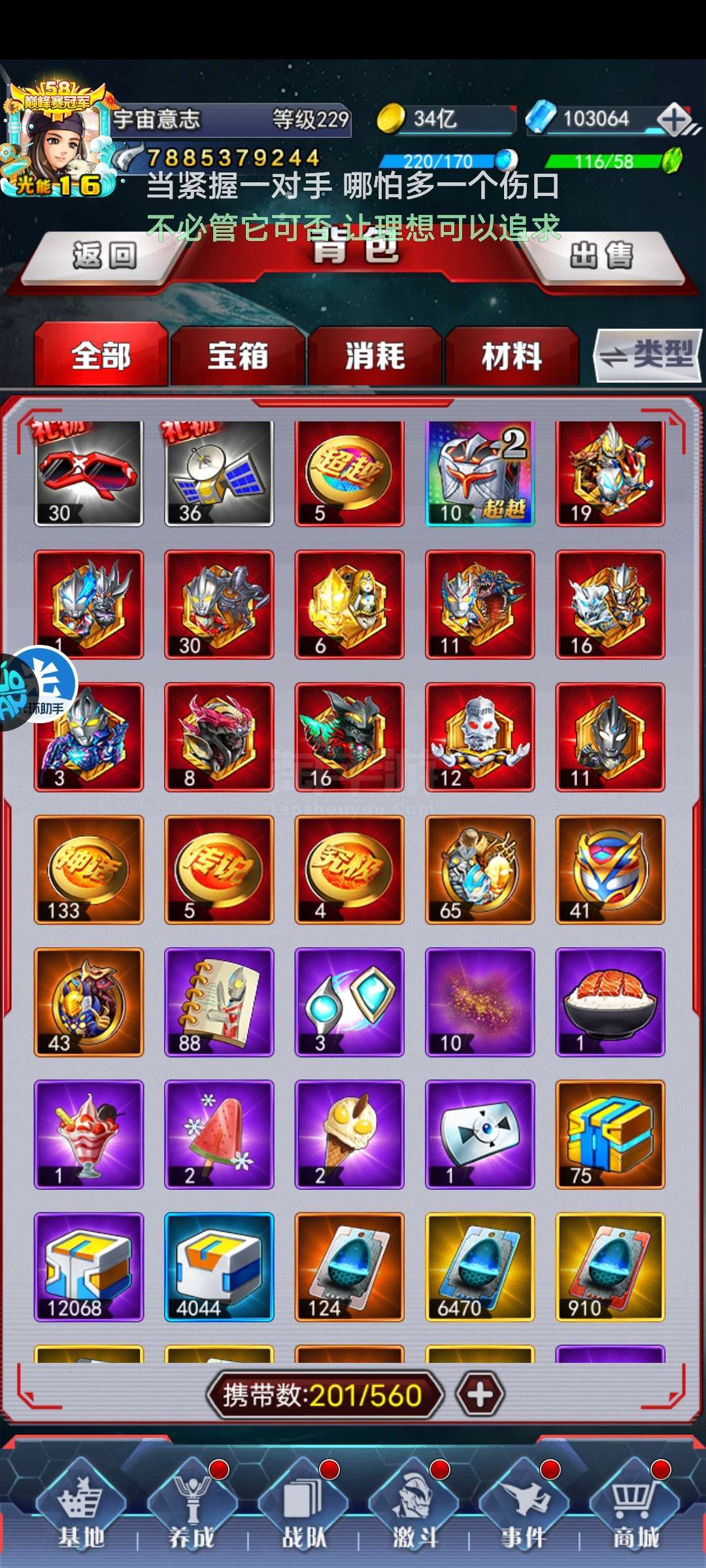Select the red sunglasses gift item
This screenshot has height=1568, width=706.
[x=88, y=473]
